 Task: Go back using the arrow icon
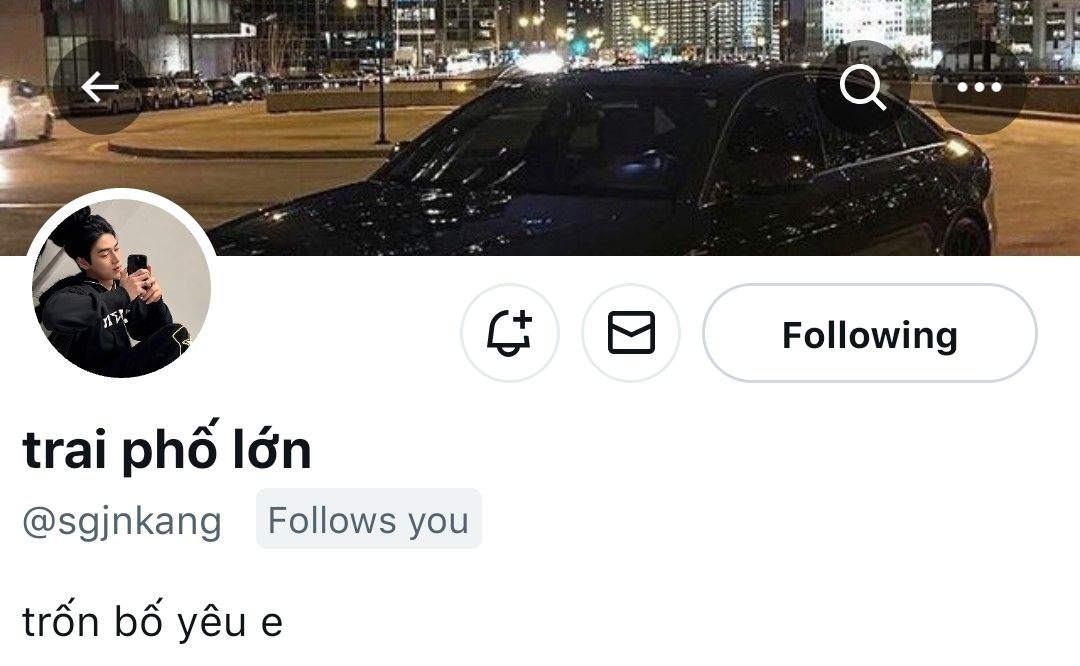[x=100, y=87]
